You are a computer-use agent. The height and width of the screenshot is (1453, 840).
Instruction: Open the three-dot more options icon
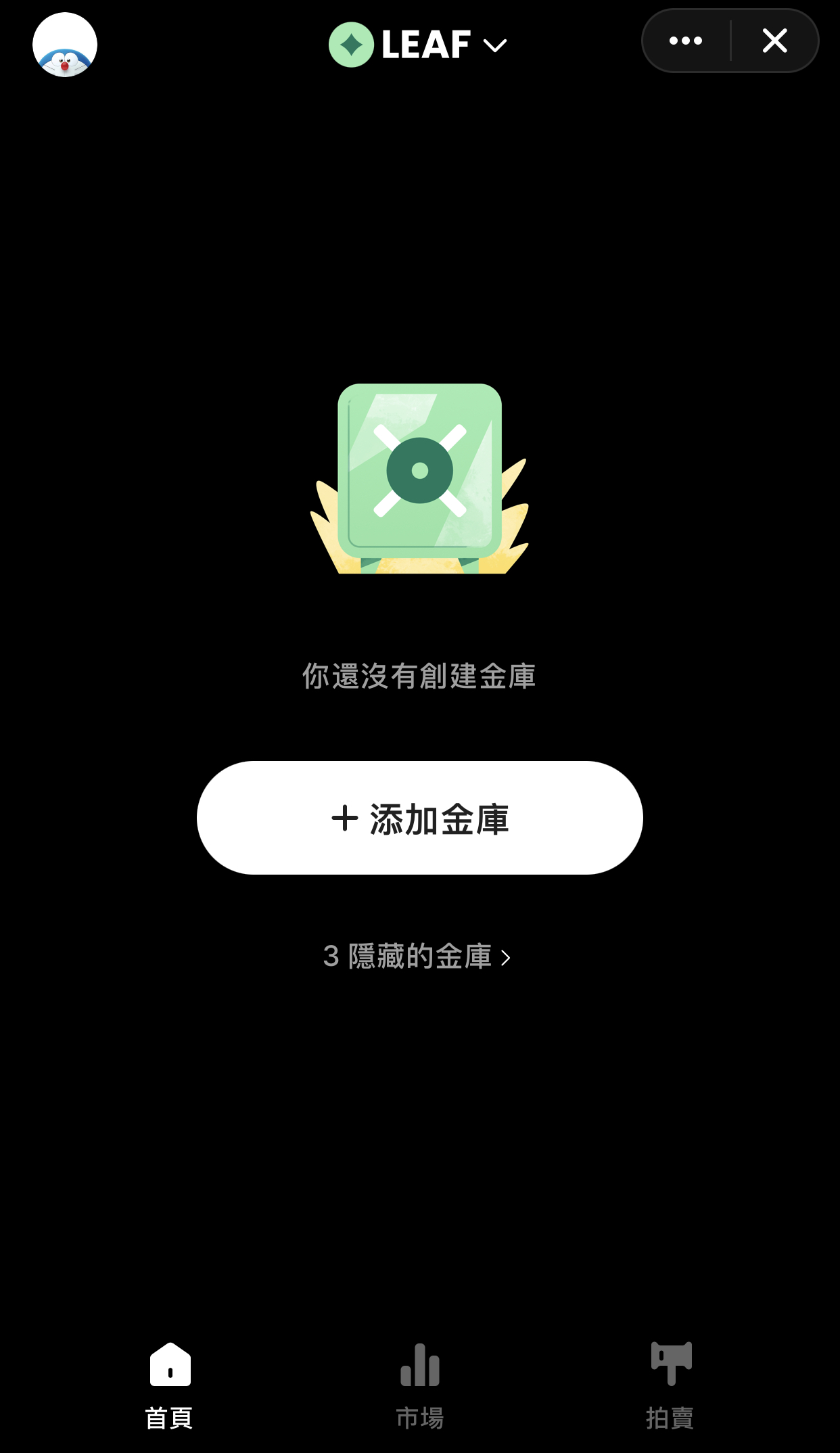[685, 41]
